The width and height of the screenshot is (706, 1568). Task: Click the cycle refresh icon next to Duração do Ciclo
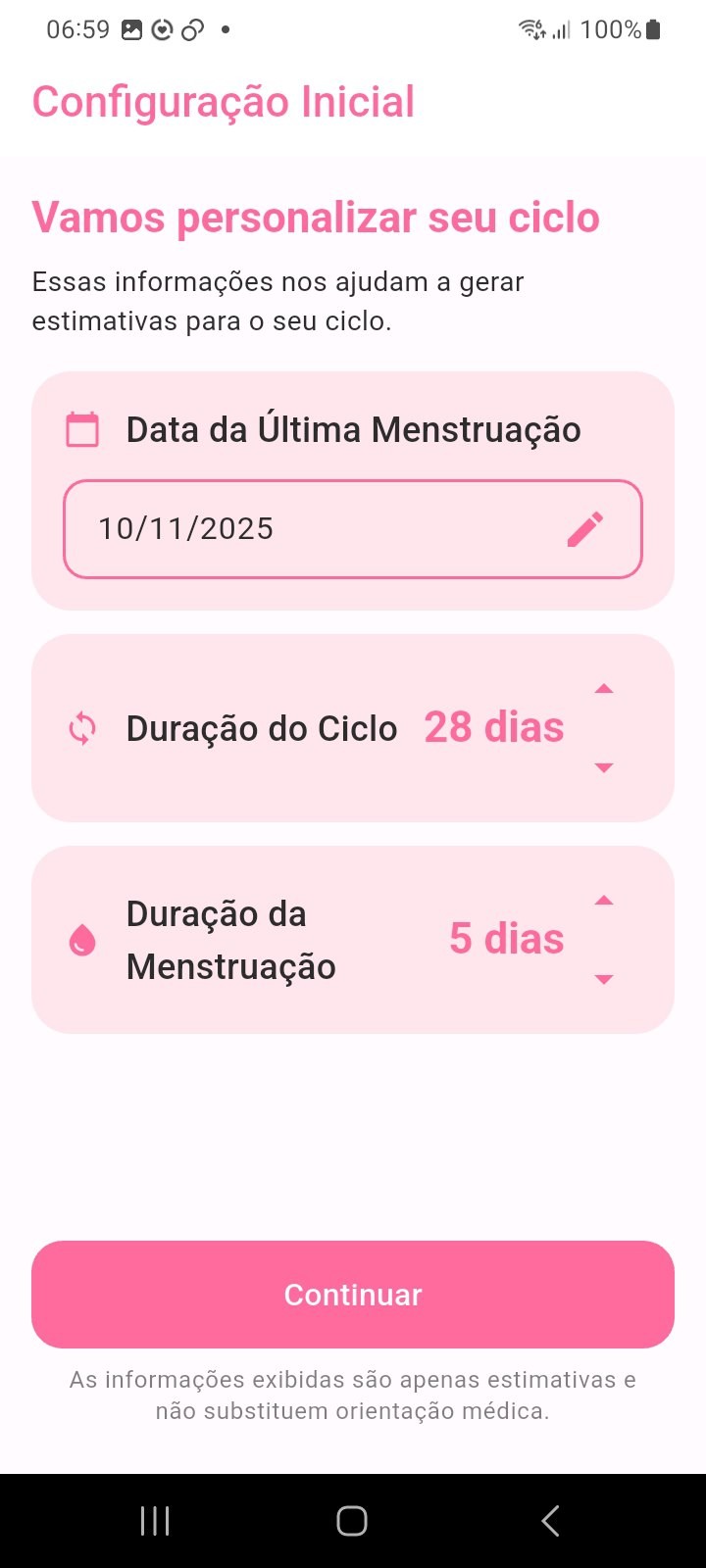coord(82,728)
